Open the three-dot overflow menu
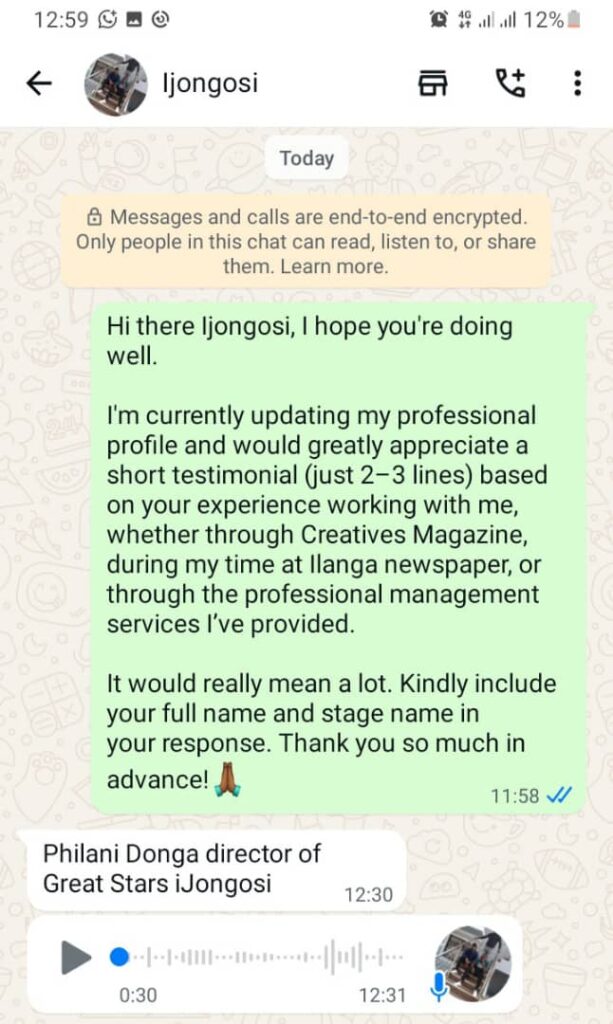The image size is (613, 1024). 578,84
